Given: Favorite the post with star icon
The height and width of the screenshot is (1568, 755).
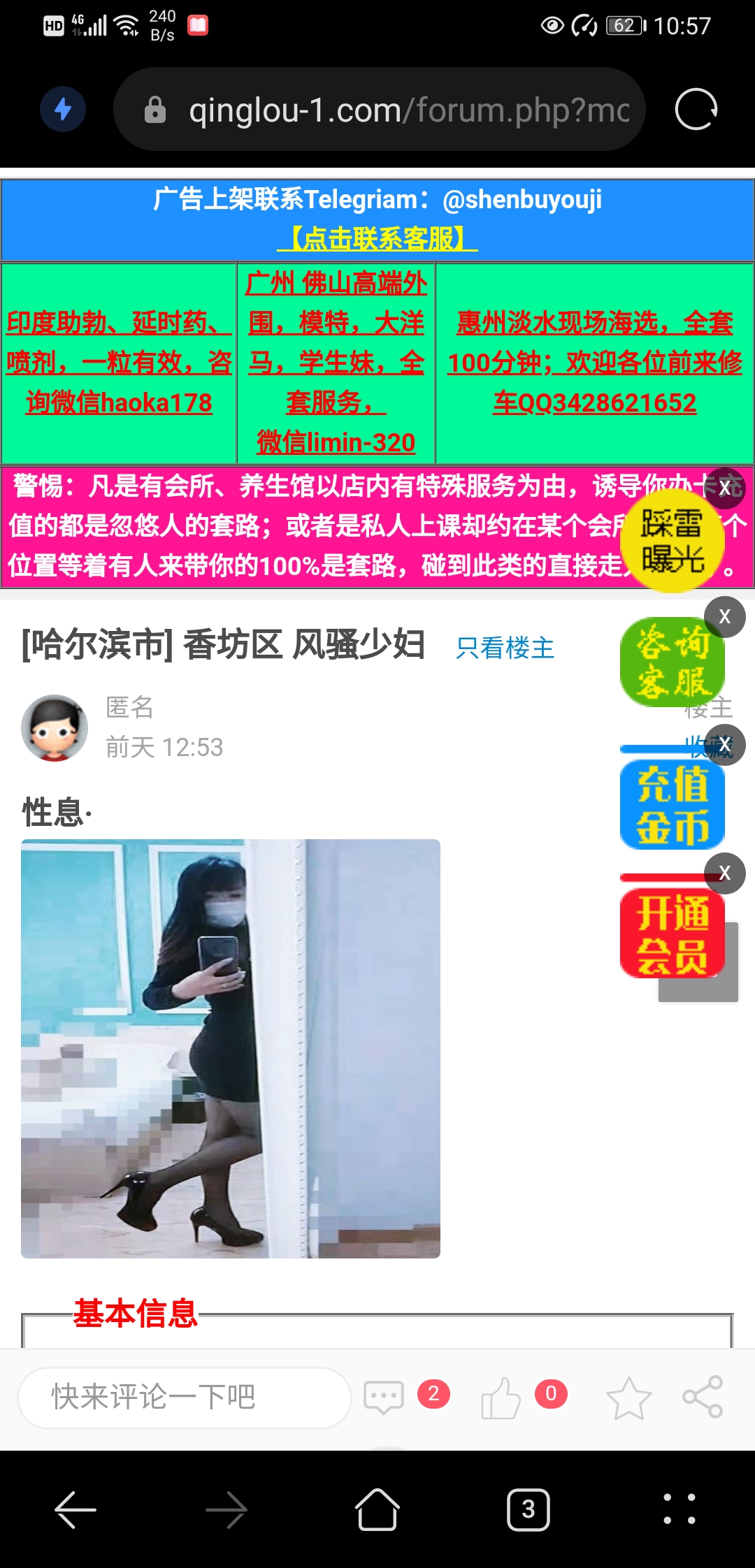Looking at the screenshot, I should pos(628,1398).
